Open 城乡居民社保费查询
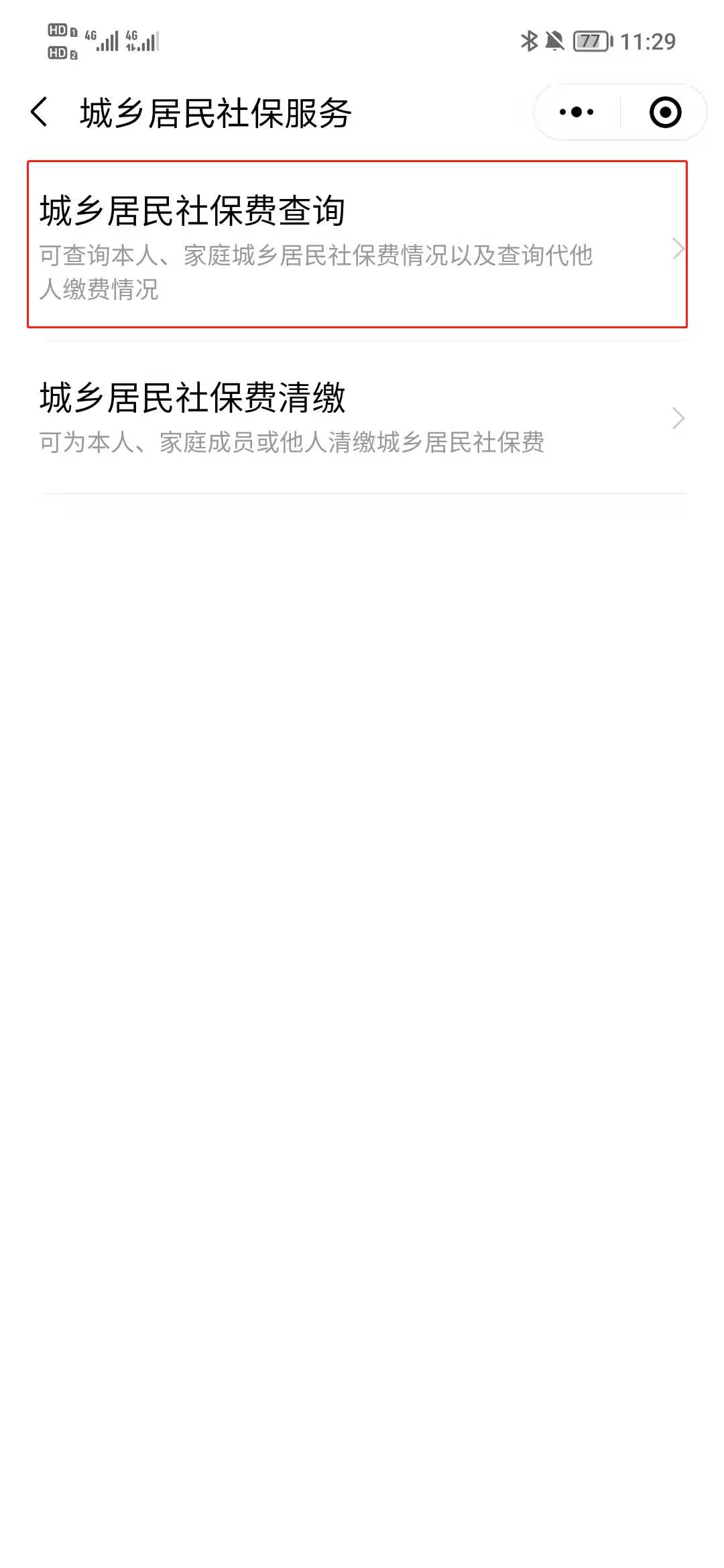Viewport: 724px width, 1568px height. pos(357,245)
